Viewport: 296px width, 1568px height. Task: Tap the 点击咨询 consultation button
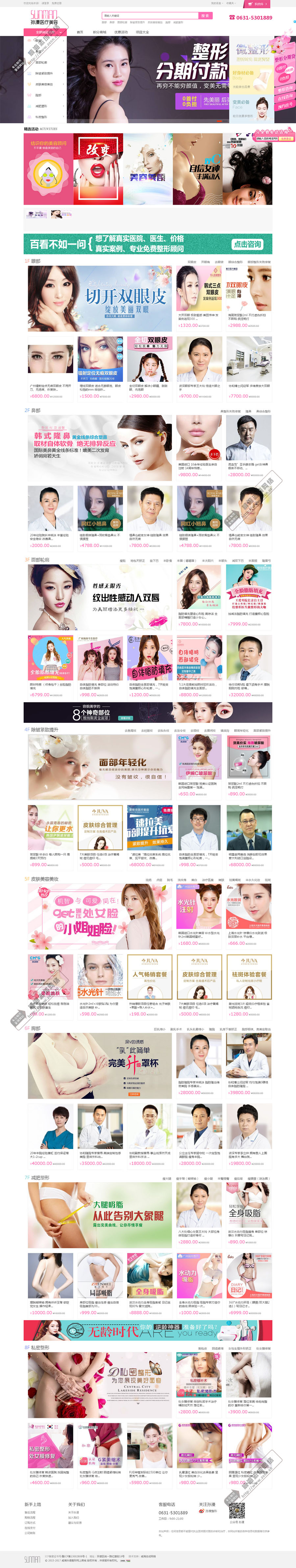[x=247, y=244]
